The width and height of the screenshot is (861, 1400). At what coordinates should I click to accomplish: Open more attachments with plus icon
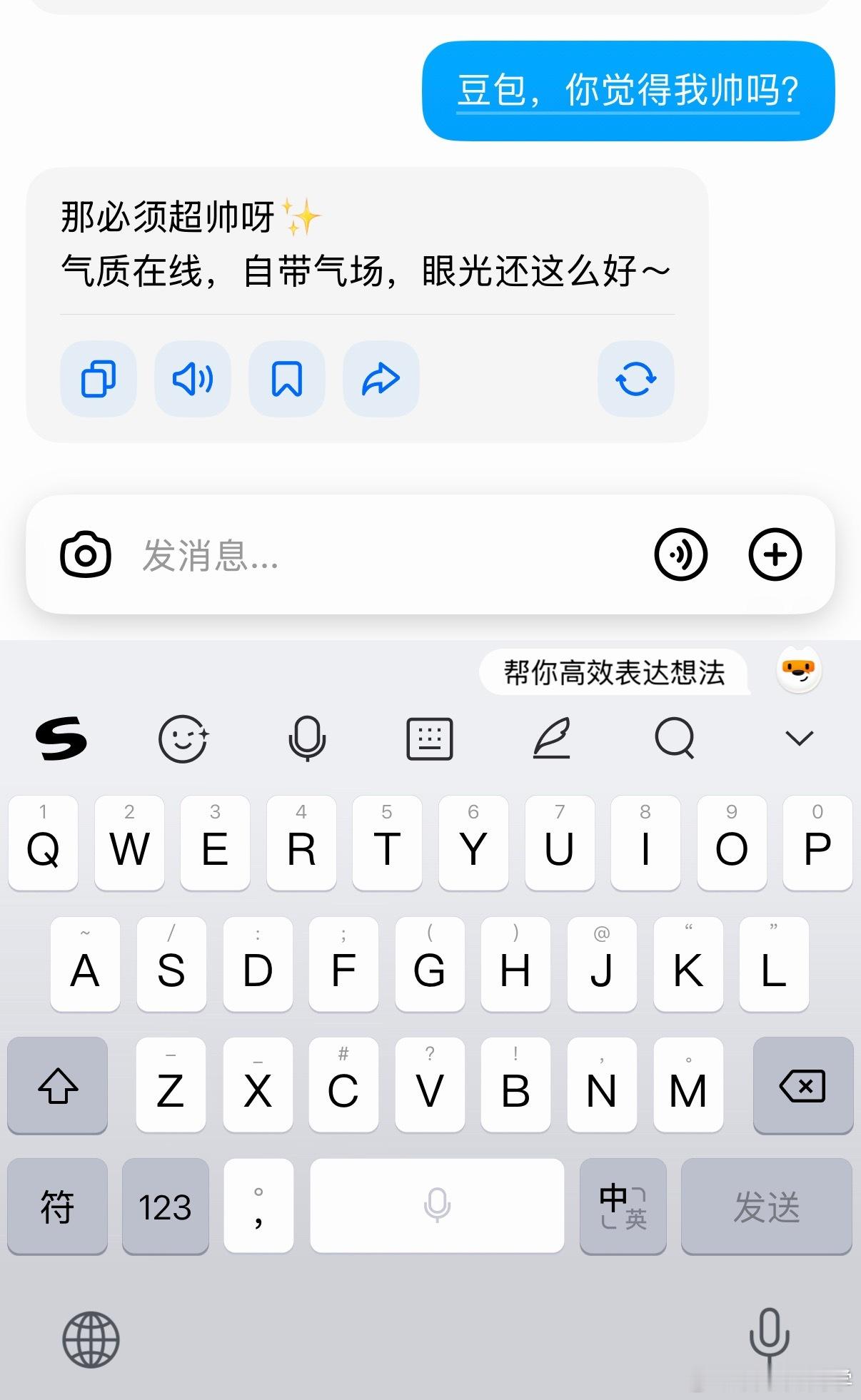775,554
